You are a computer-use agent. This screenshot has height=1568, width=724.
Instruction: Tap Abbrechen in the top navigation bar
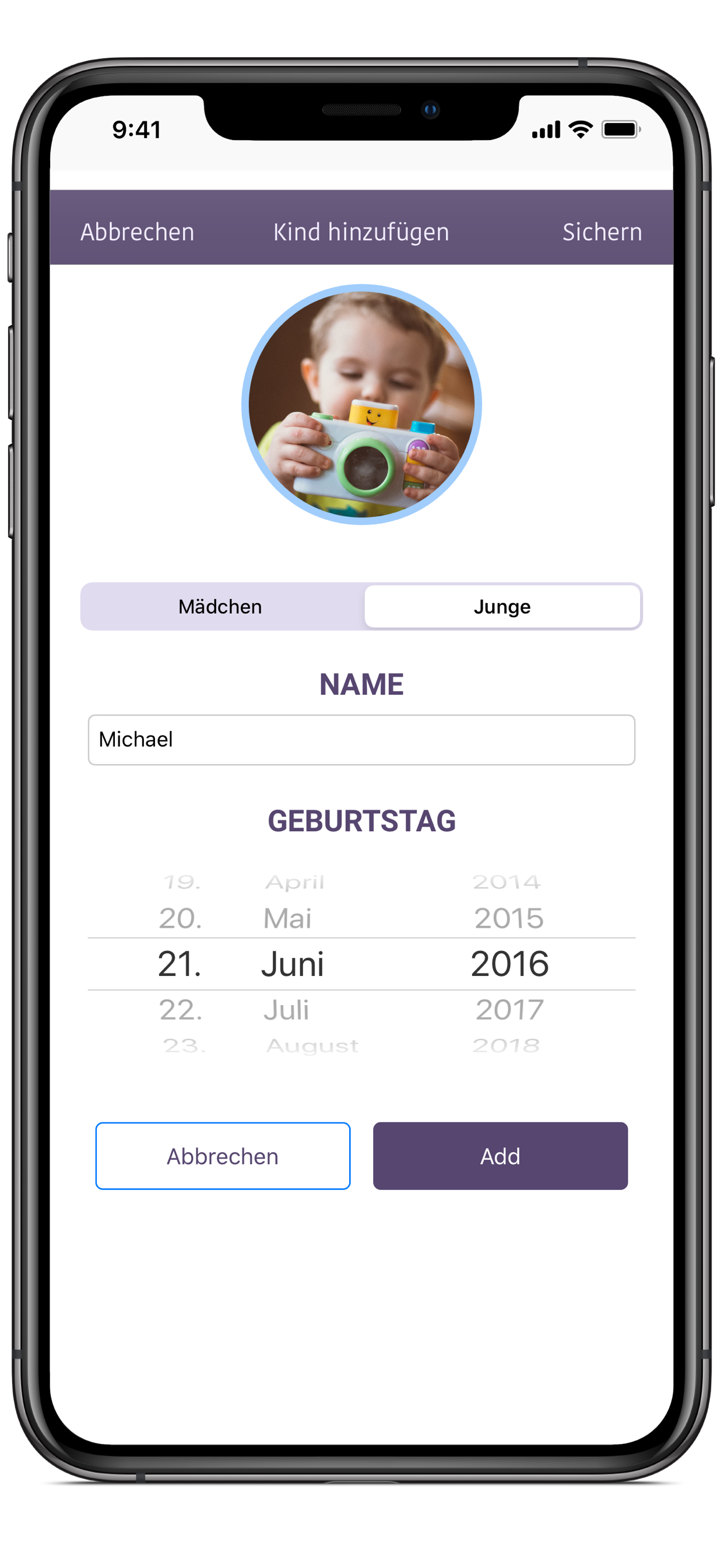point(137,232)
